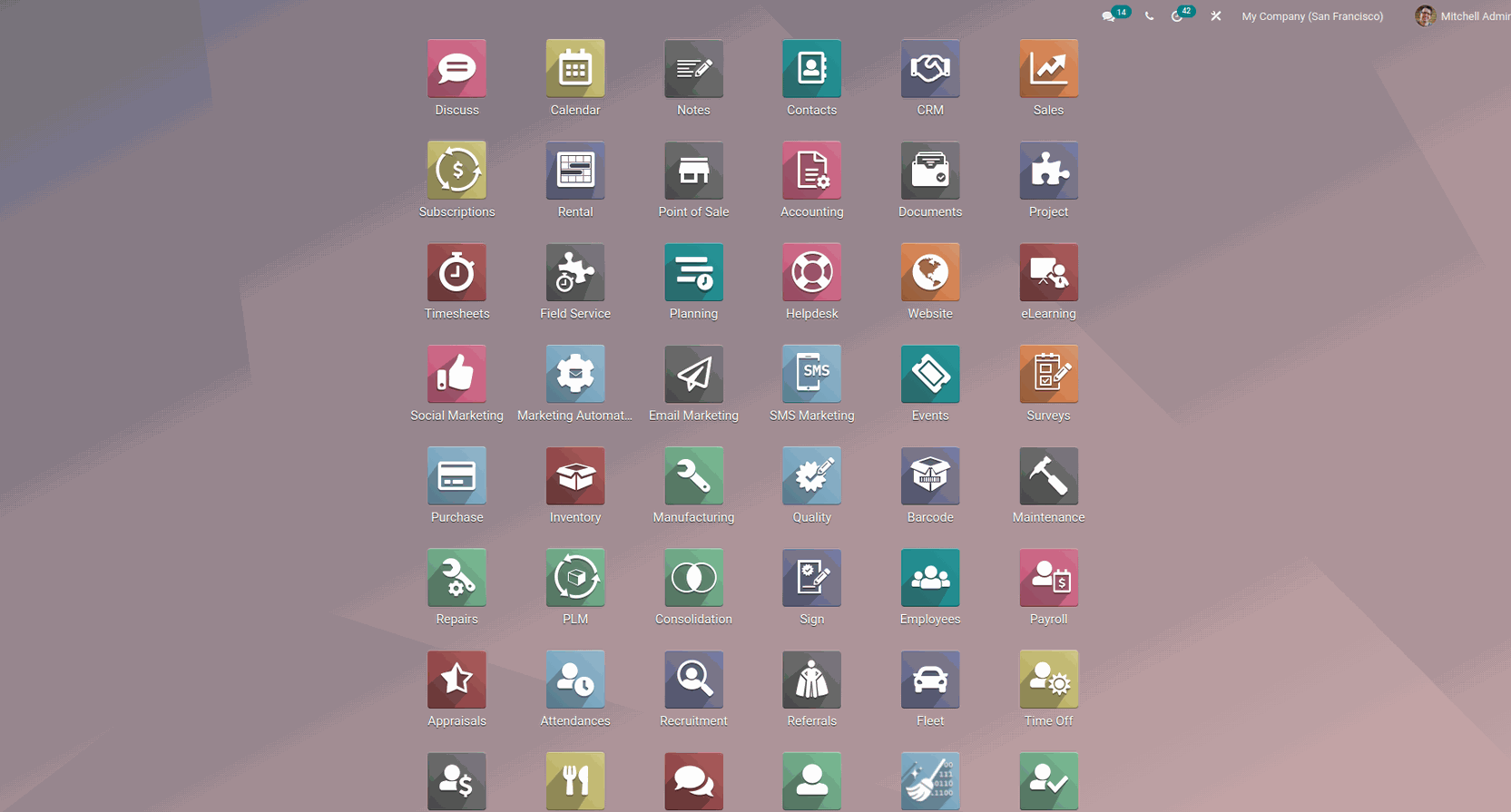
Task: Open the Discuss app
Action: [456, 69]
